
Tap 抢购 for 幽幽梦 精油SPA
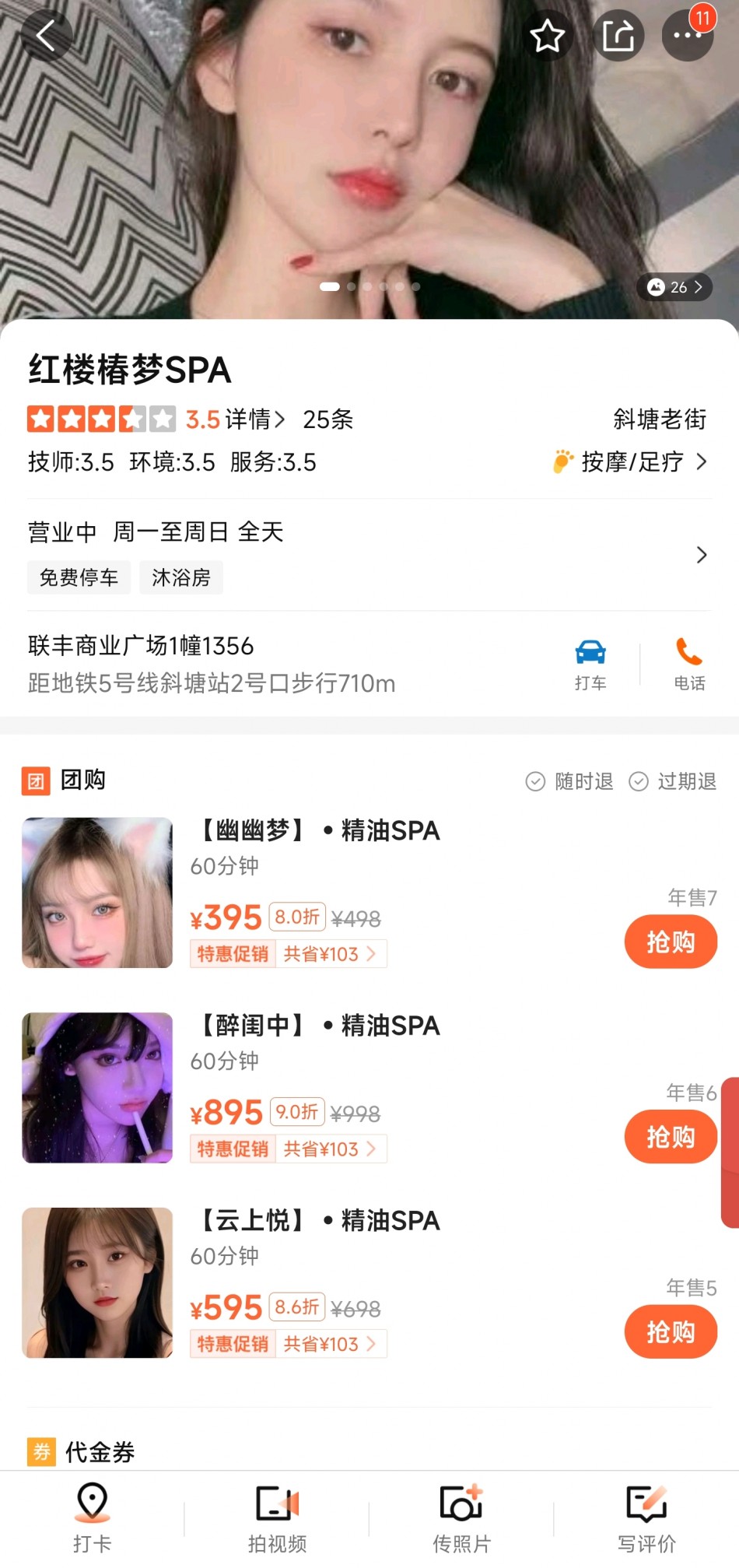[x=670, y=942]
